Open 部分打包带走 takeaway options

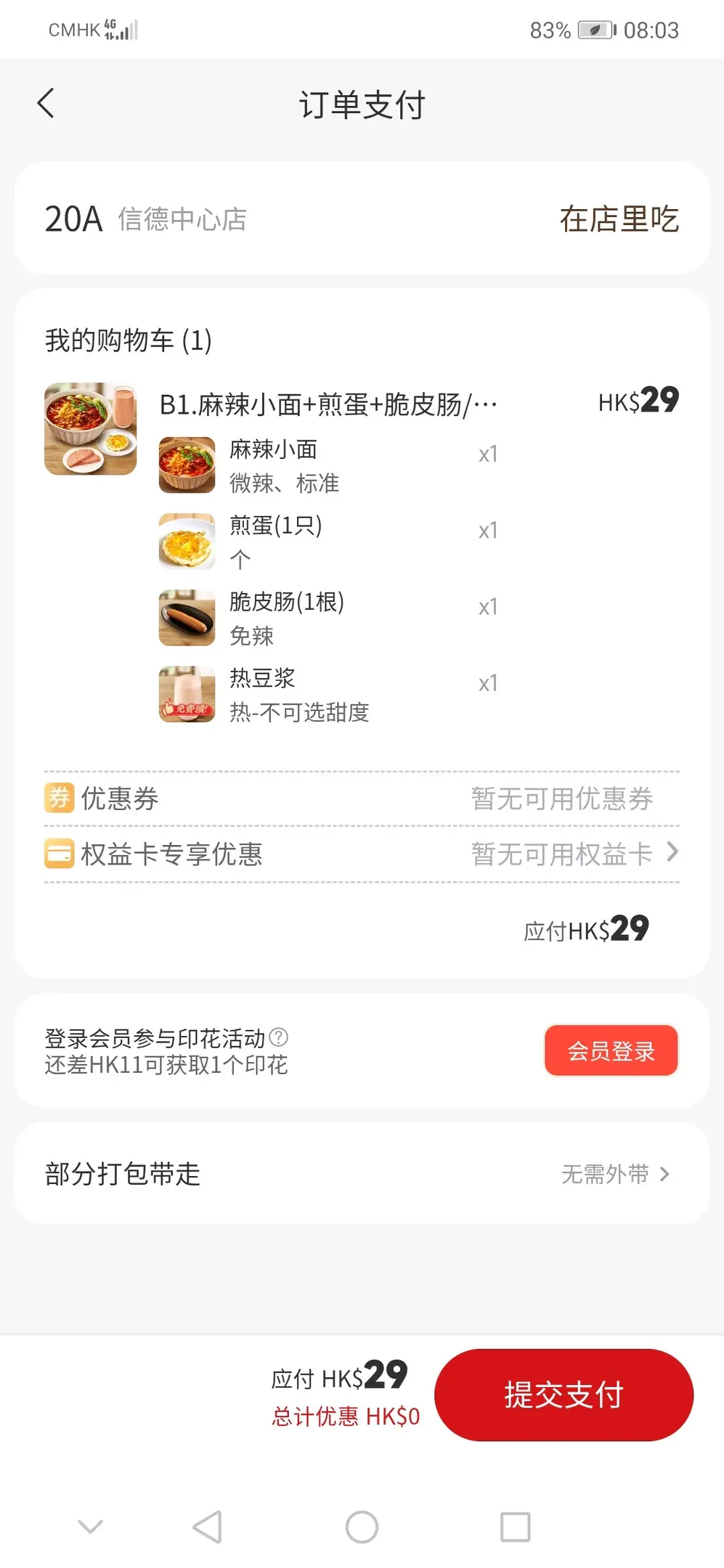pyautogui.click(x=362, y=1174)
